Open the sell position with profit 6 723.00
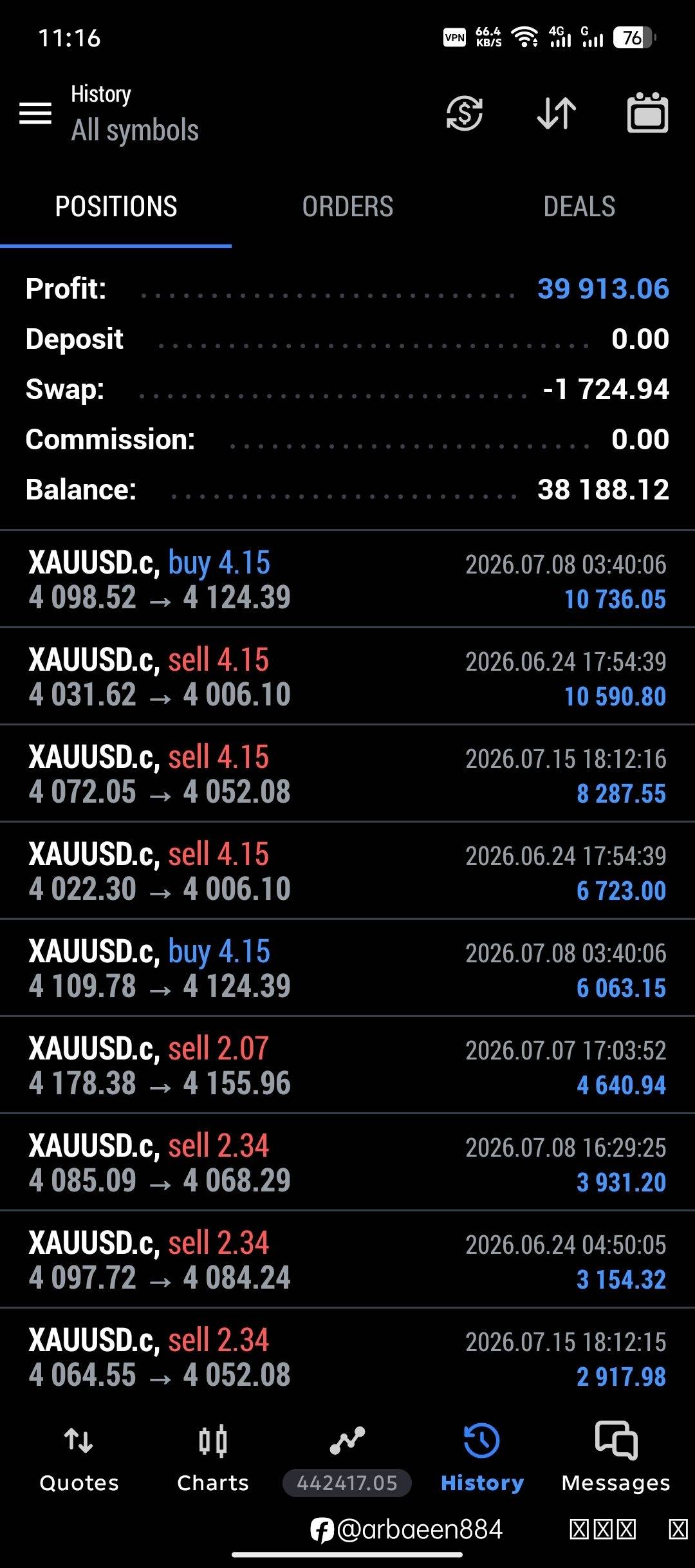 pyautogui.click(x=347, y=871)
